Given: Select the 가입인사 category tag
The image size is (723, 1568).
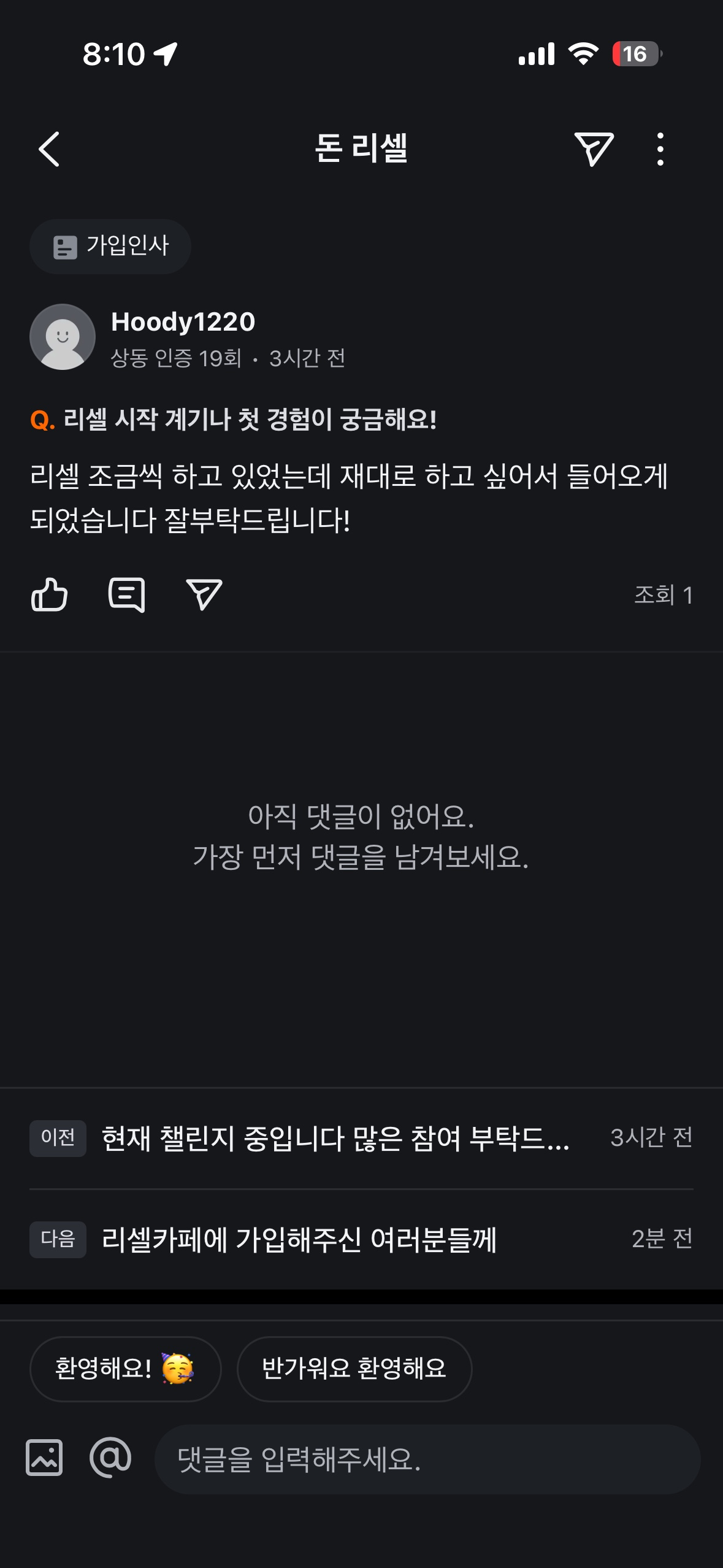Looking at the screenshot, I should click(x=110, y=245).
